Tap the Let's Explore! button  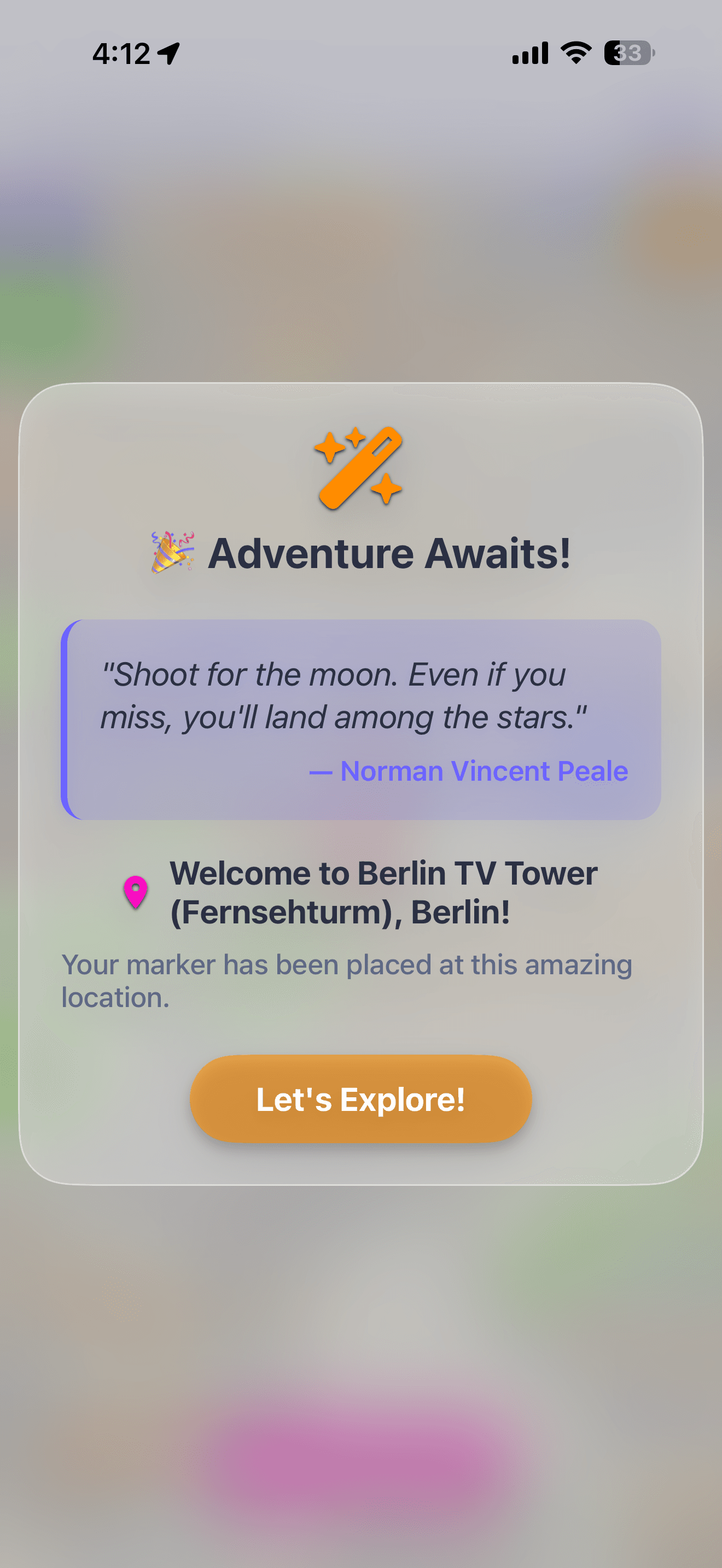pos(360,1099)
